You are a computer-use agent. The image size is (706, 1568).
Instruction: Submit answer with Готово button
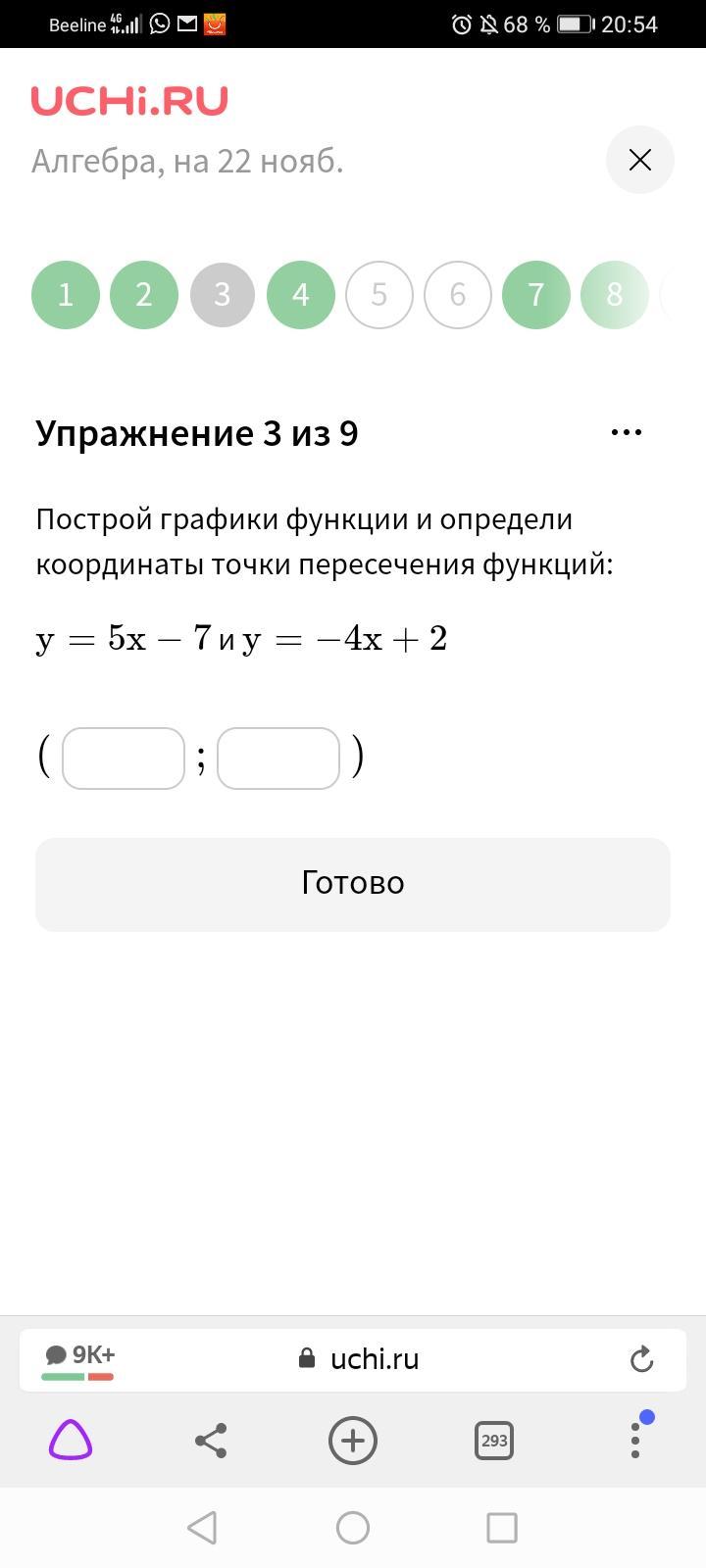tap(353, 883)
